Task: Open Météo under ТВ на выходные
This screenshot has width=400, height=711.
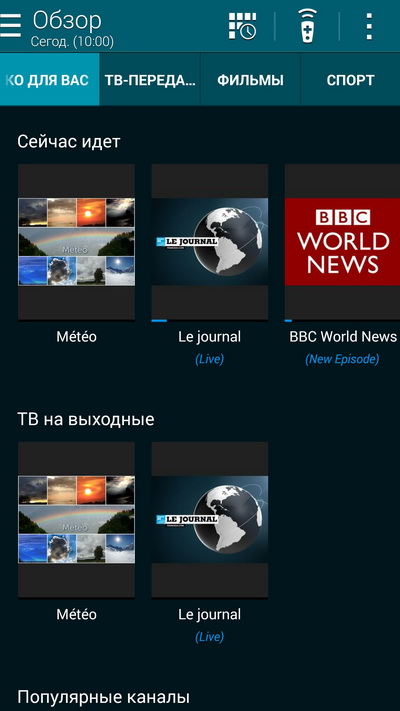Action: coord(76,532)
